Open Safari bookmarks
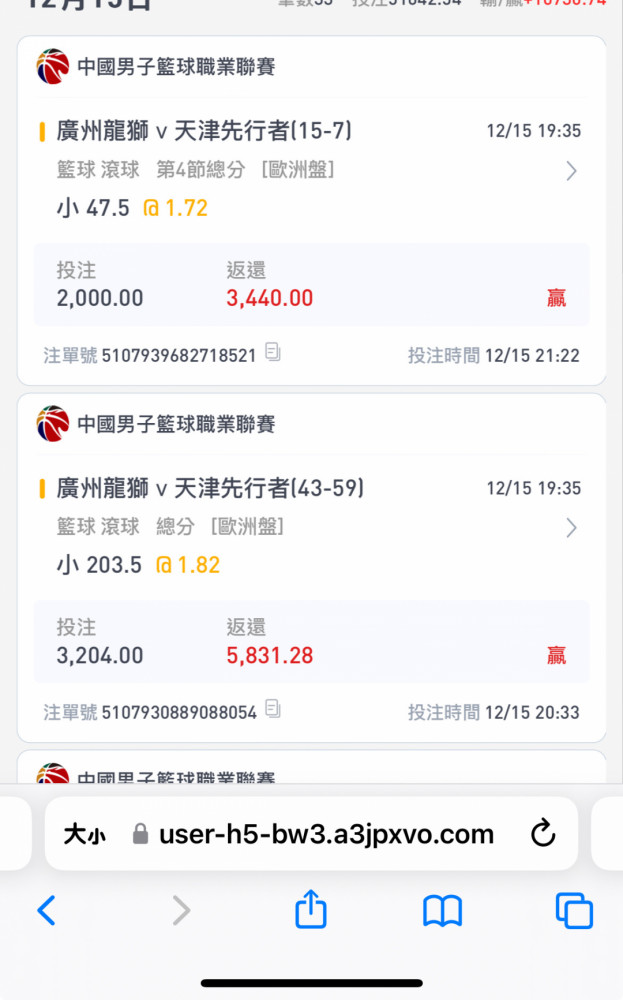This screenshot has height=1000, width=623. 443,911
